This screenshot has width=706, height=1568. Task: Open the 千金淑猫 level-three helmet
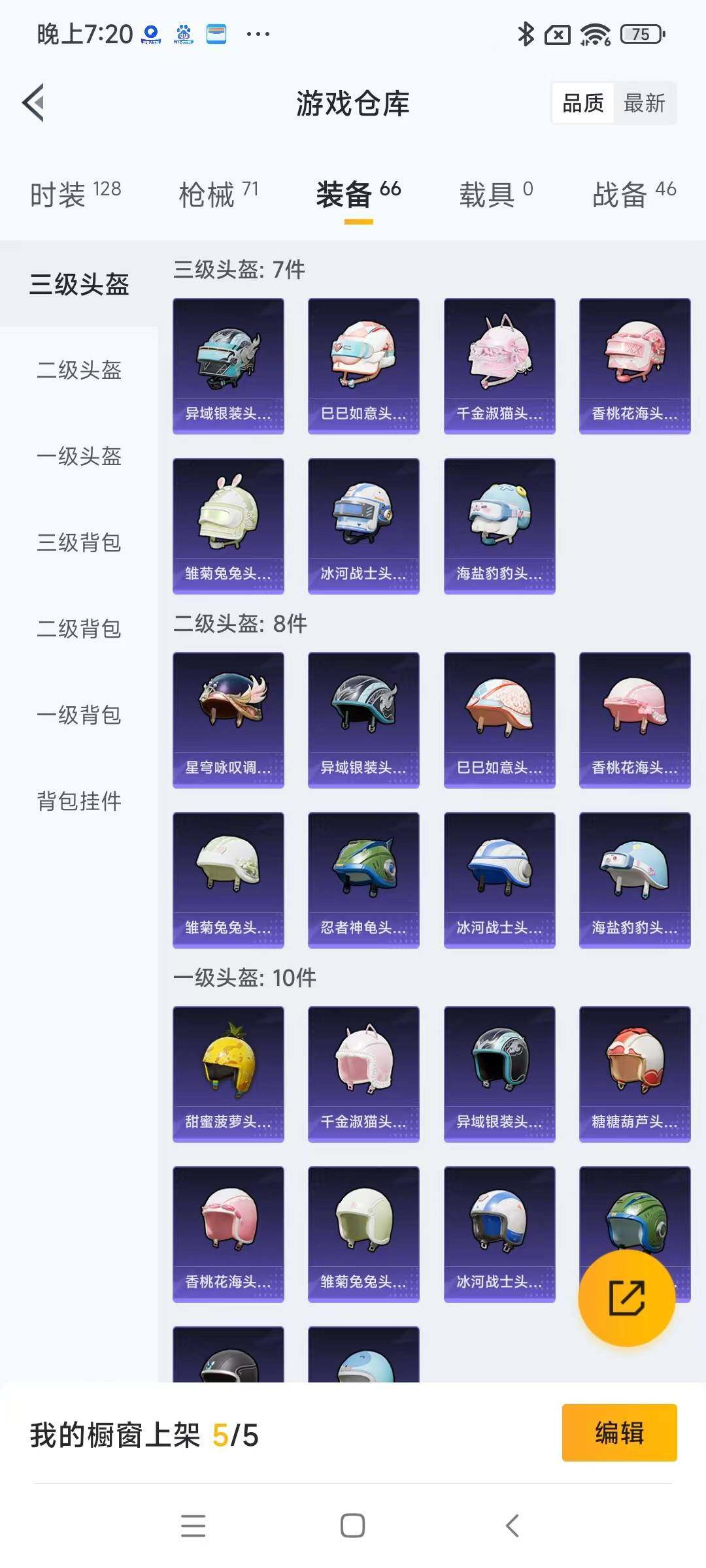tap(499, 366)
